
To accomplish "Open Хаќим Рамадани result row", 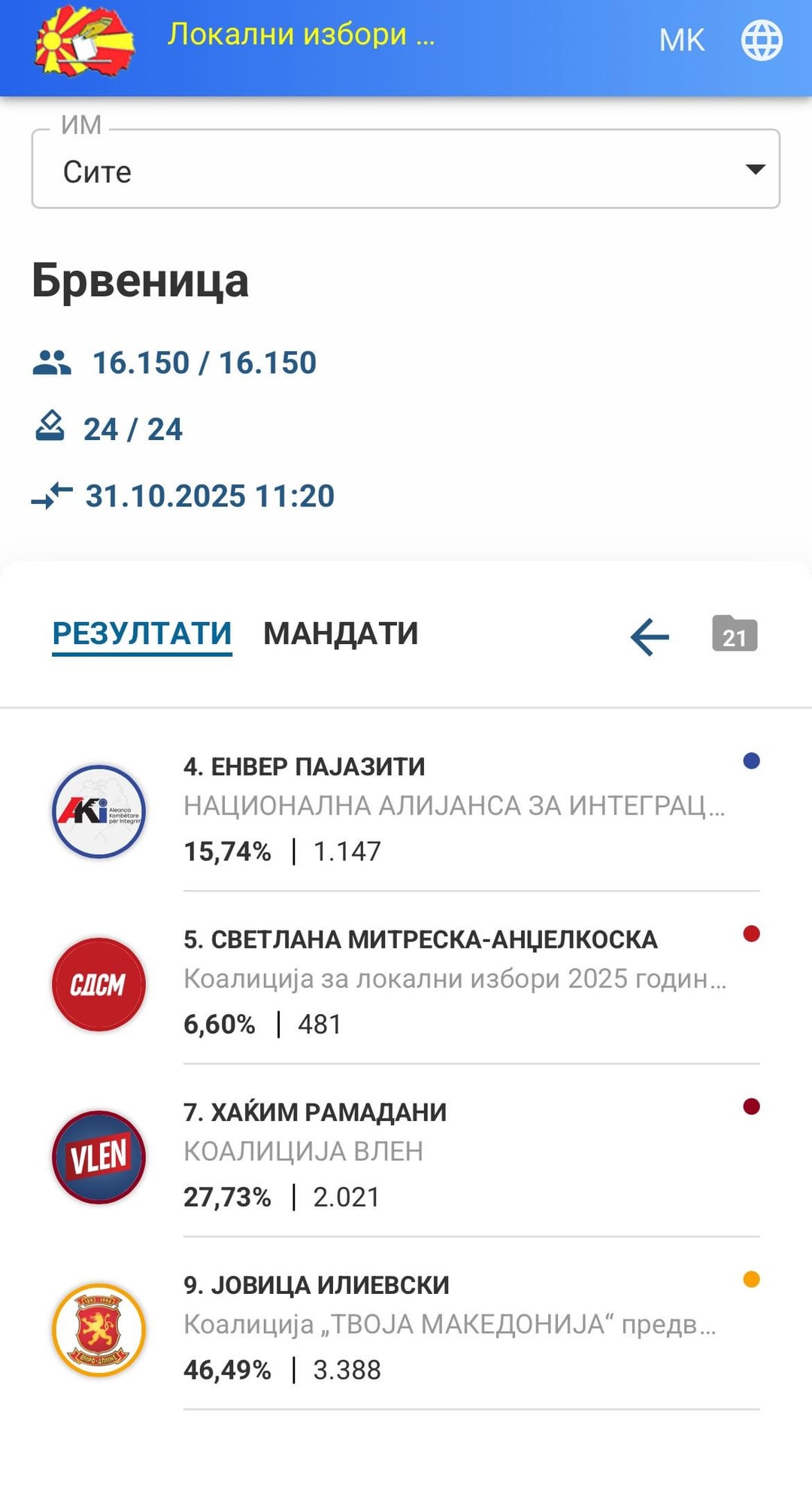I will 454,1154.
